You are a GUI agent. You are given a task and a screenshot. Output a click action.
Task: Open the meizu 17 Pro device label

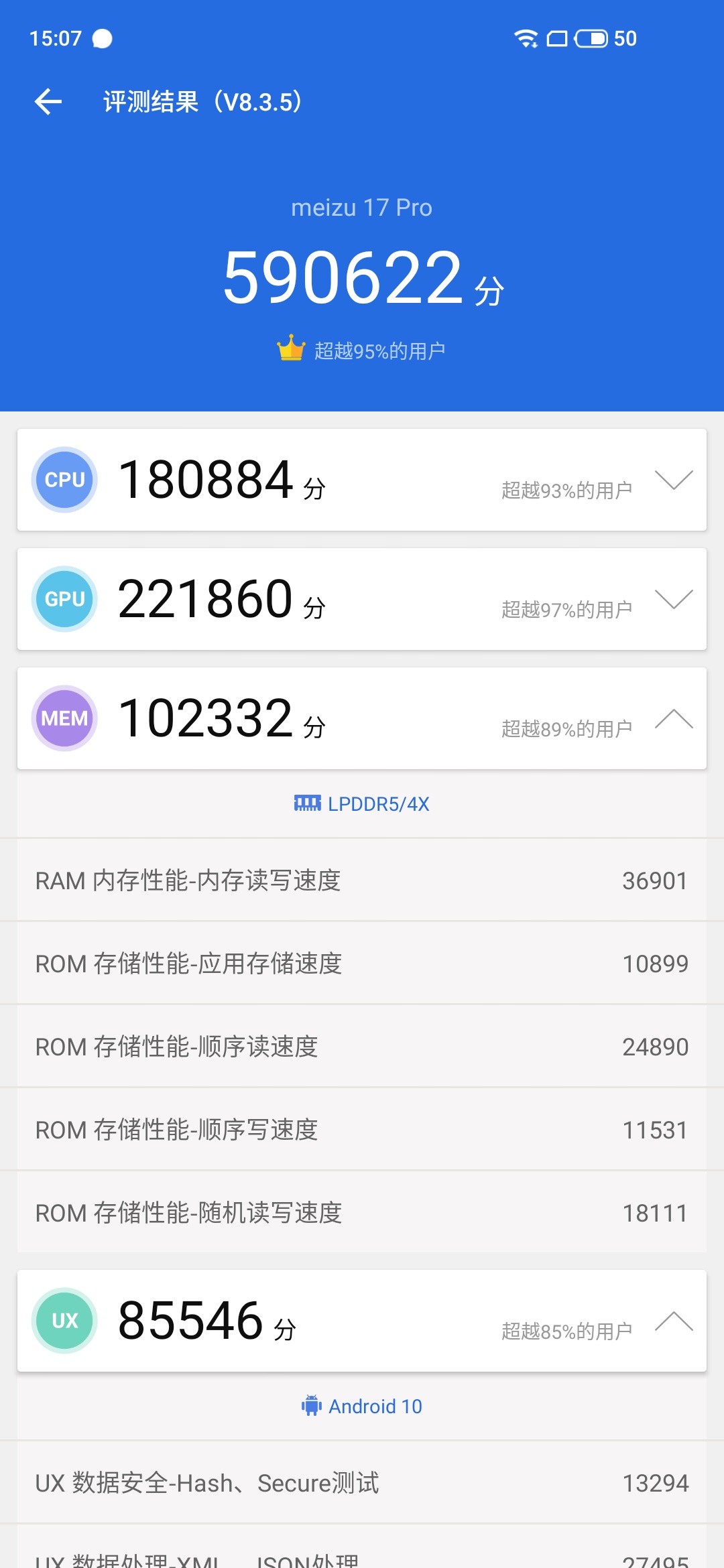pos(362,207)
